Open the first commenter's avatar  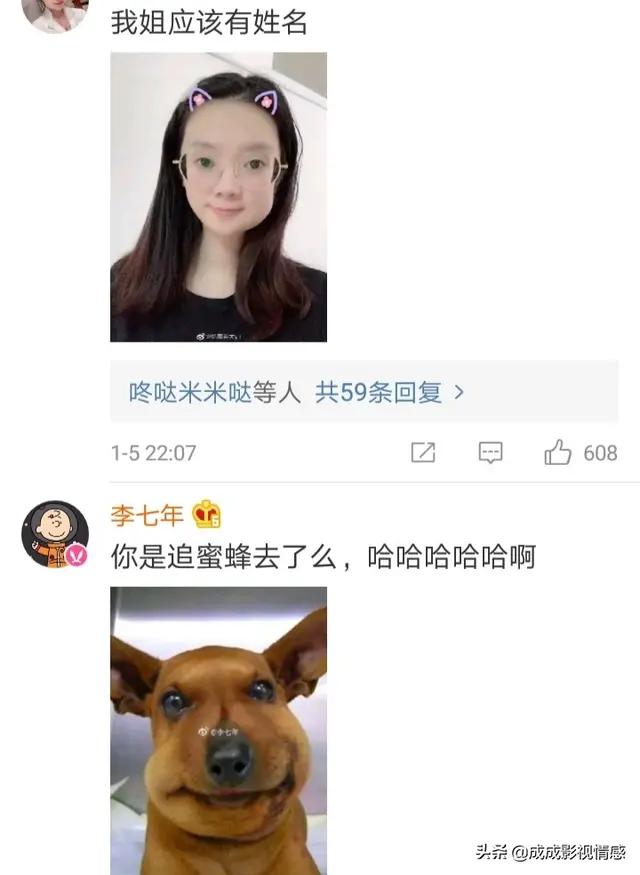coord(53,10)
